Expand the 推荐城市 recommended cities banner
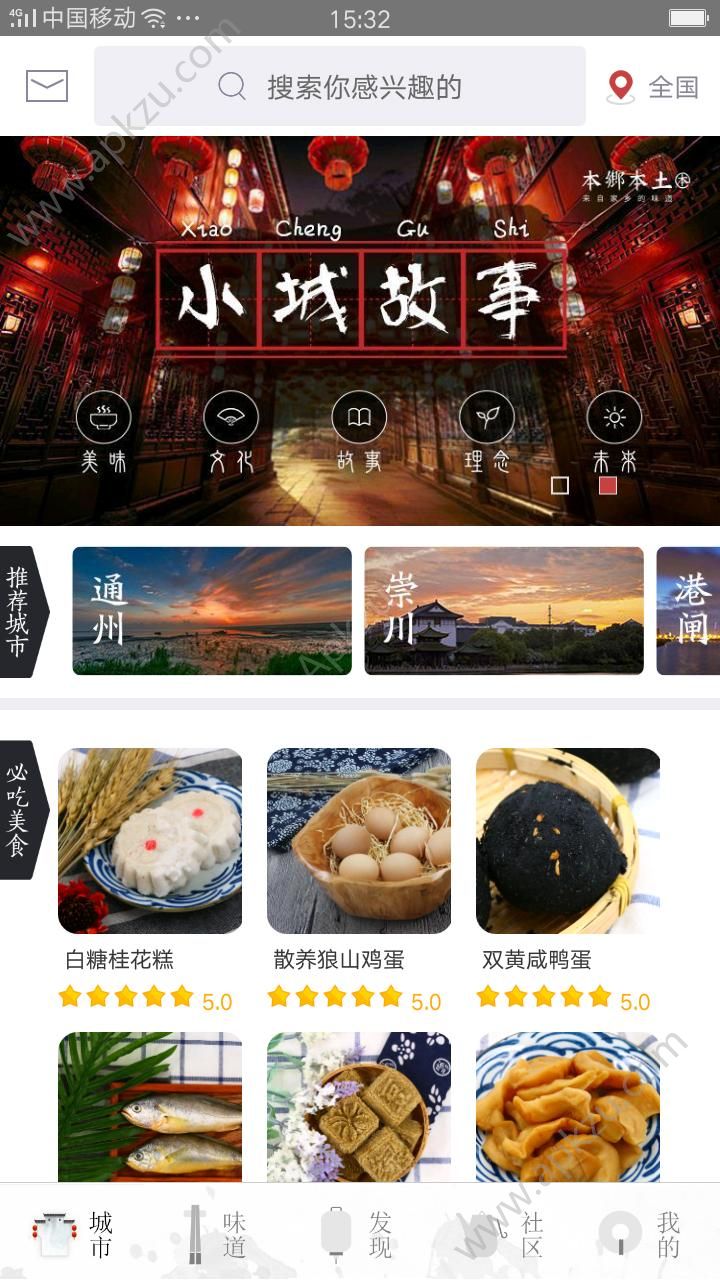This screenshot has width=720, height=1280. click(22, 608)
